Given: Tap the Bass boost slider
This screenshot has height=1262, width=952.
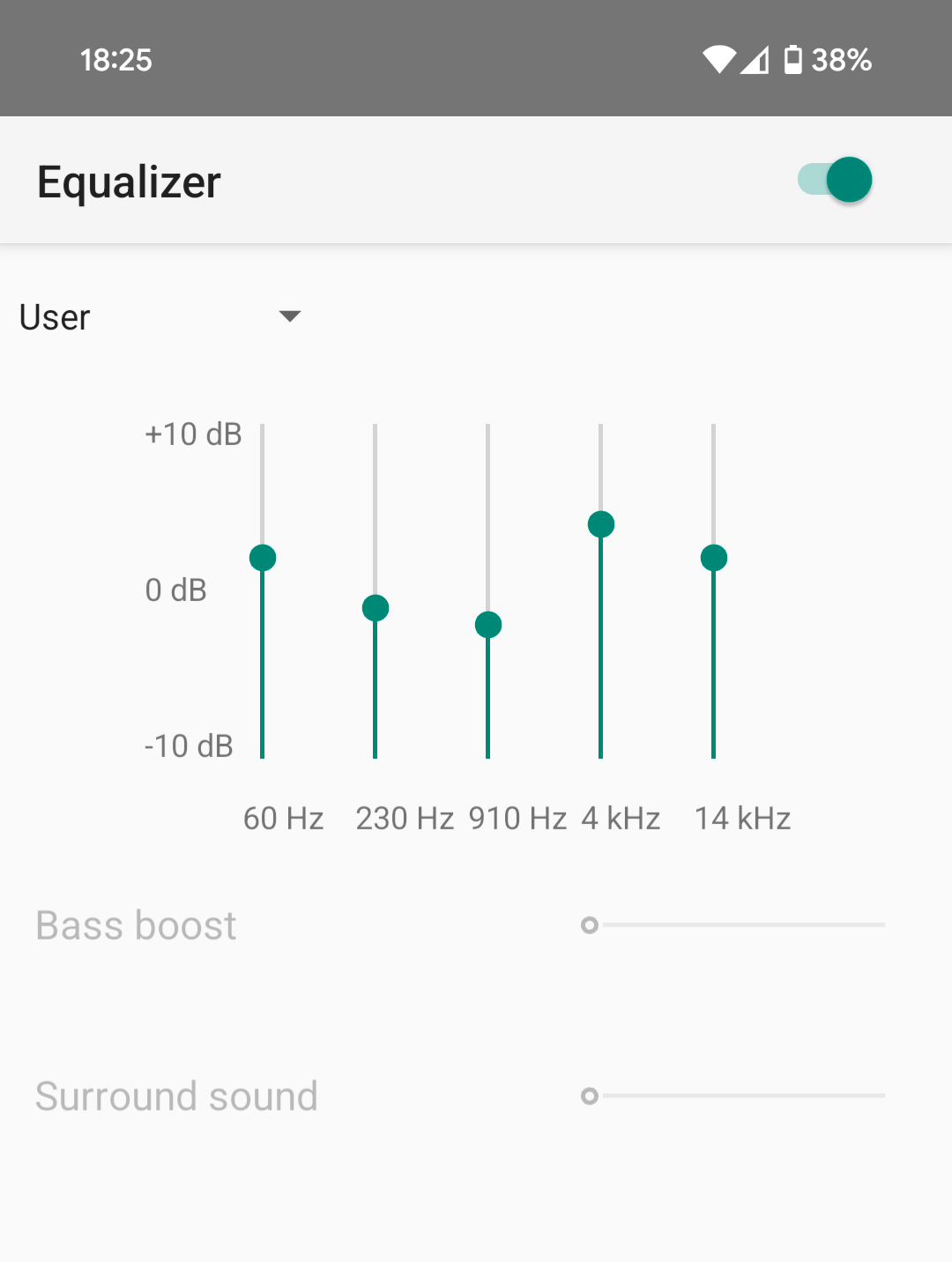Looking at the screenshot, I should click(x=733, y=924).
